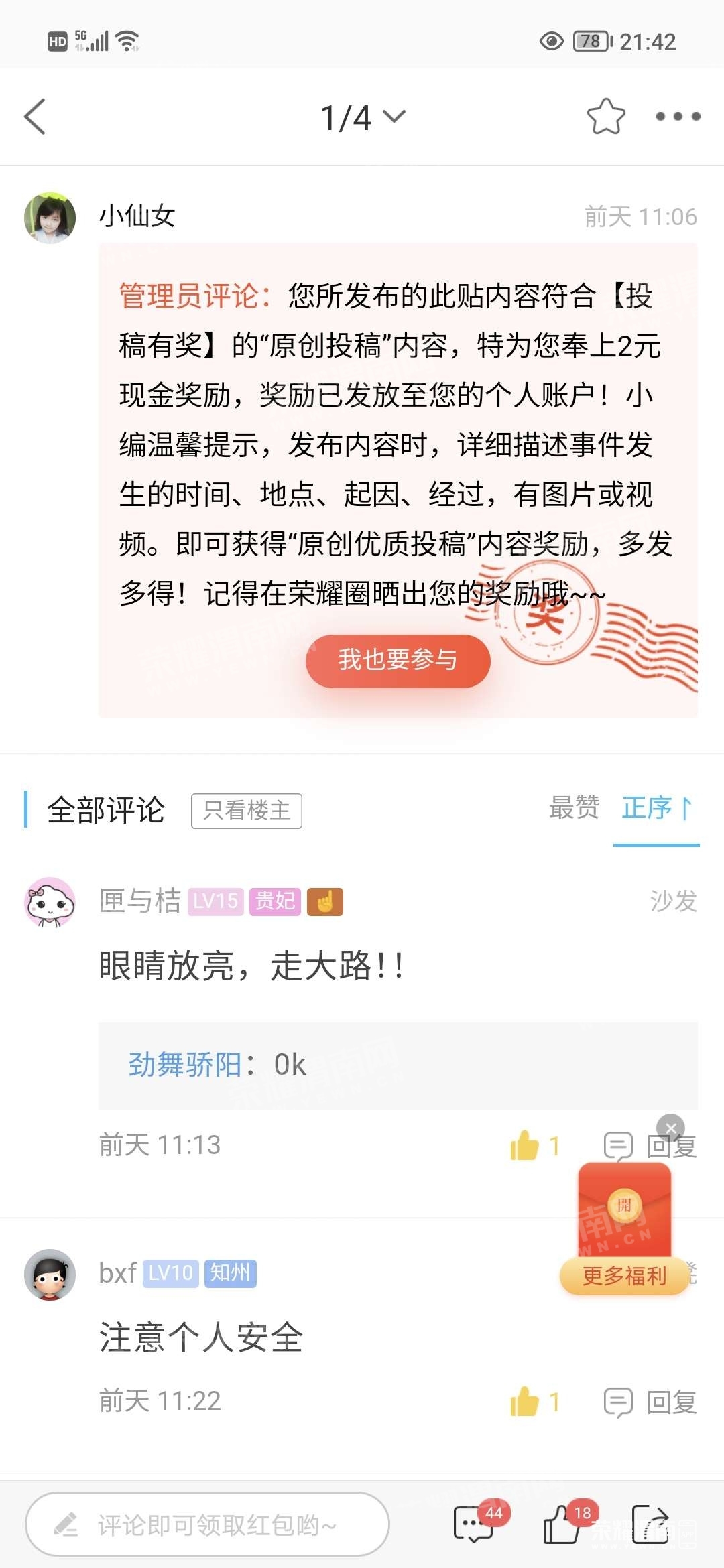Reply to bxf's comment
This screenshot has height=1568, width=724.
coord(650,1402)
